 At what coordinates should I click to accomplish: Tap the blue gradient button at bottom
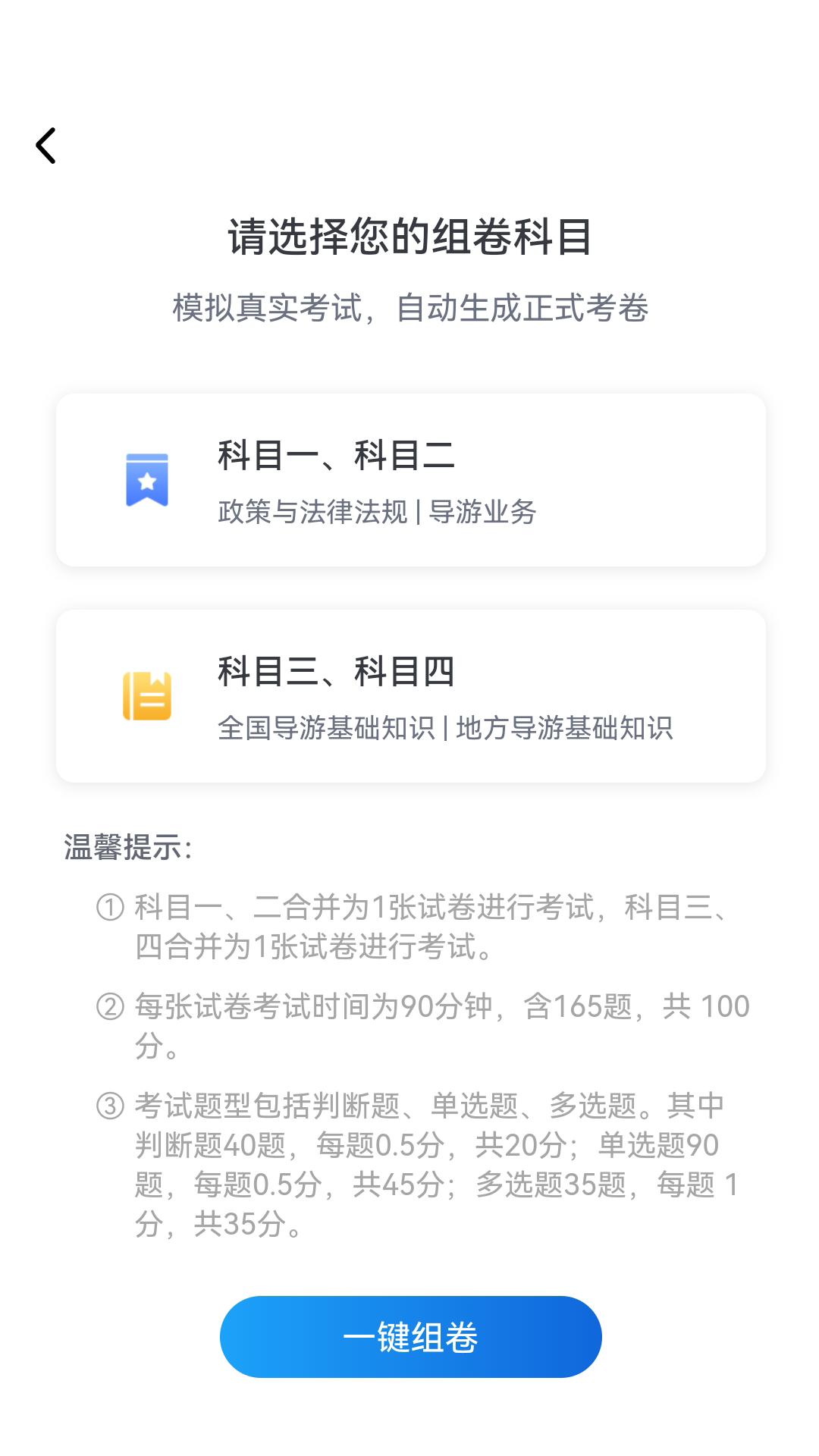[x=409, y=1336]
